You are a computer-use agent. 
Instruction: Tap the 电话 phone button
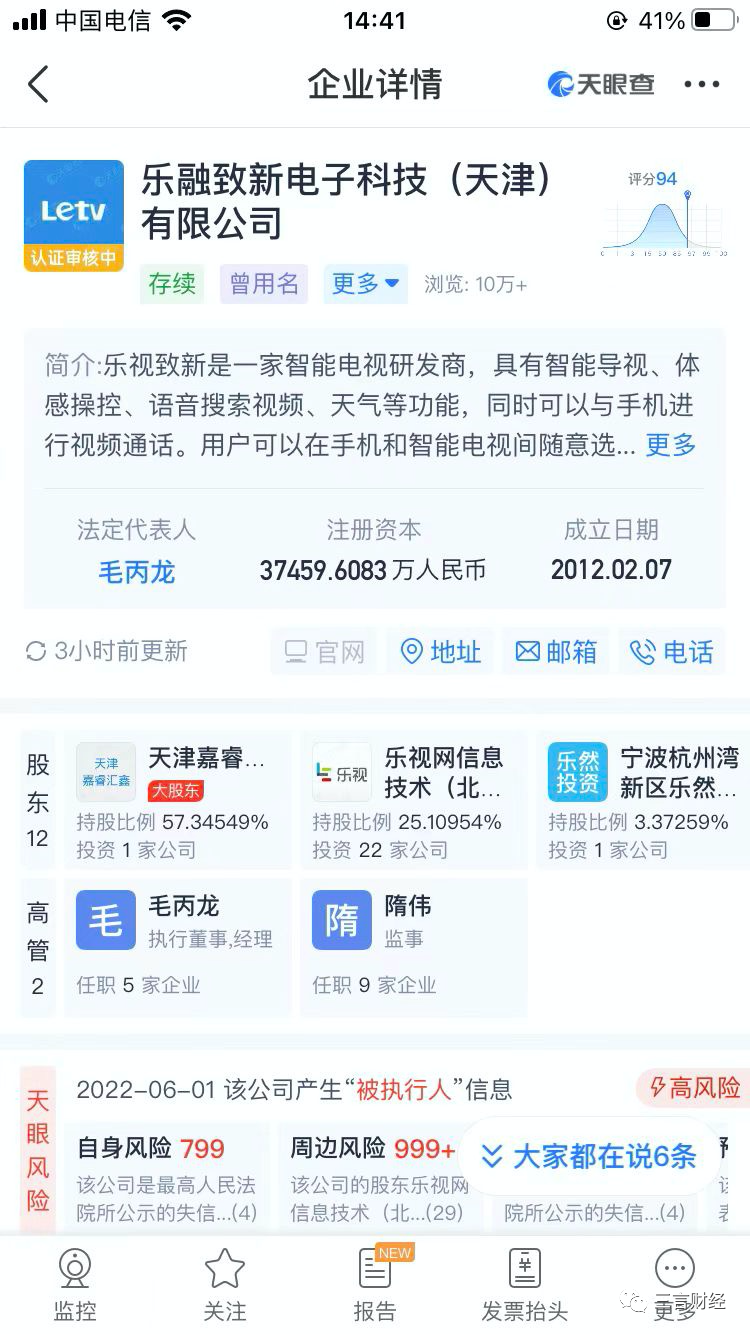672,652
